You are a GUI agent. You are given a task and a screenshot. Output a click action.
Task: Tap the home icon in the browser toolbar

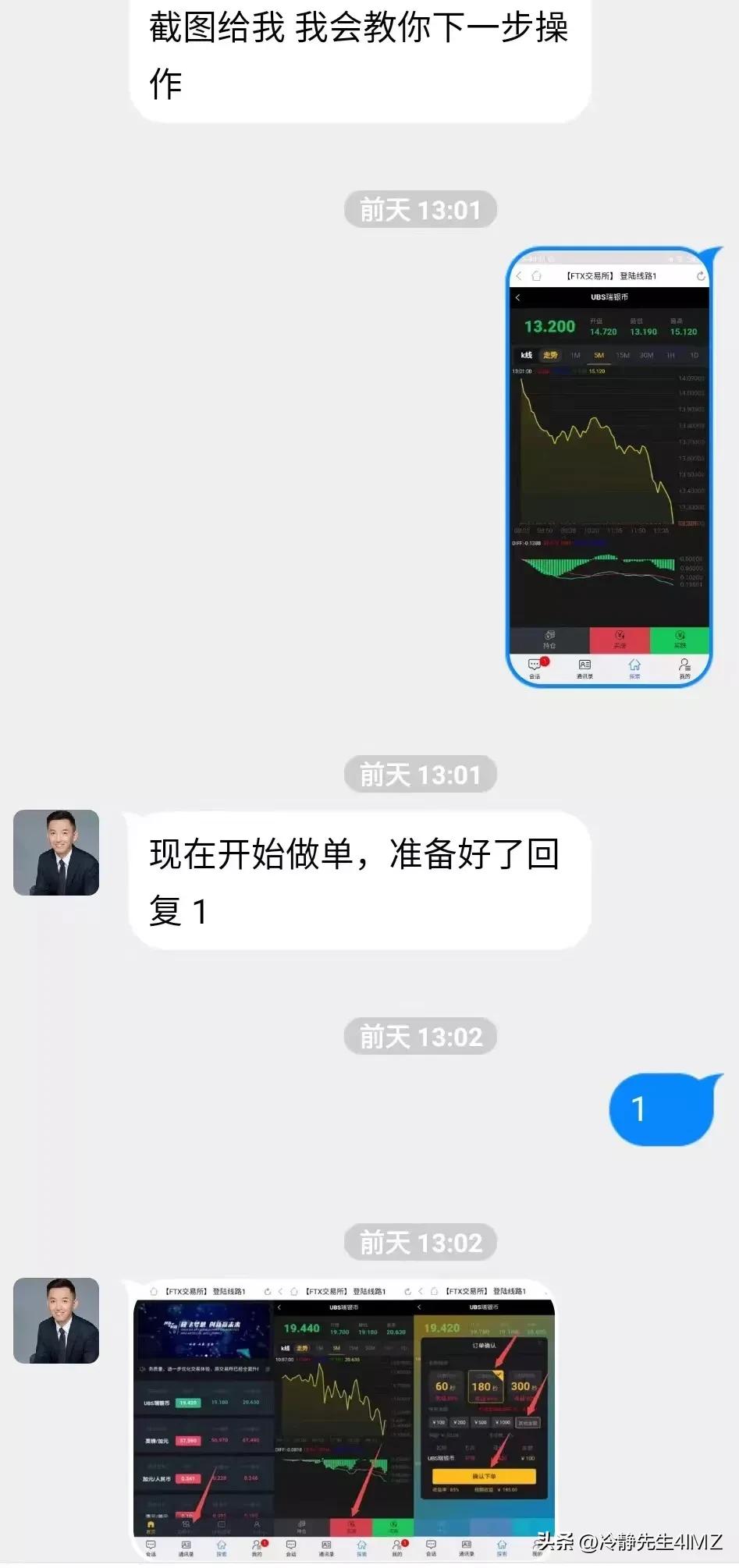pyautogui.click(x=536, y=275)
